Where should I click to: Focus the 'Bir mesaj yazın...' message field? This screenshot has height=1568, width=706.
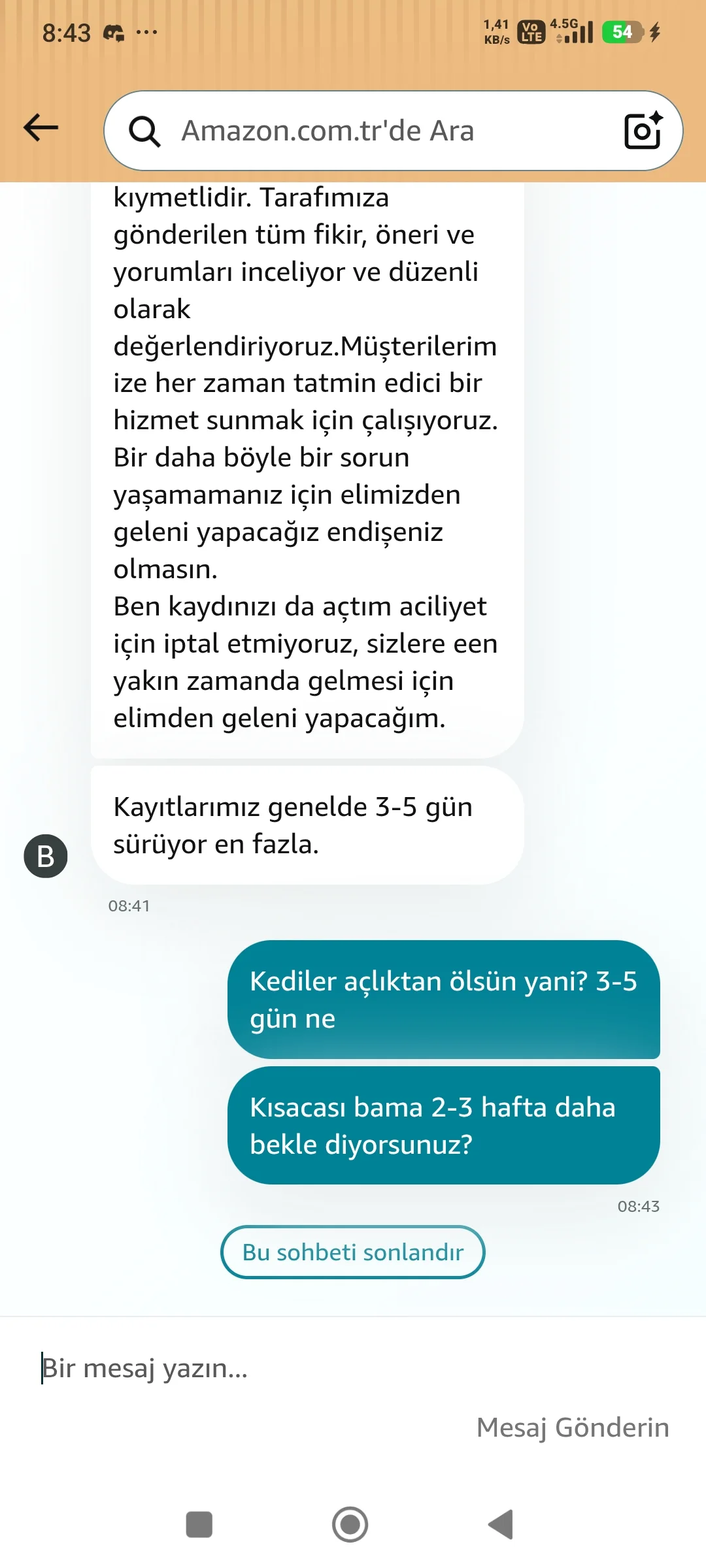click(353, 1367)
